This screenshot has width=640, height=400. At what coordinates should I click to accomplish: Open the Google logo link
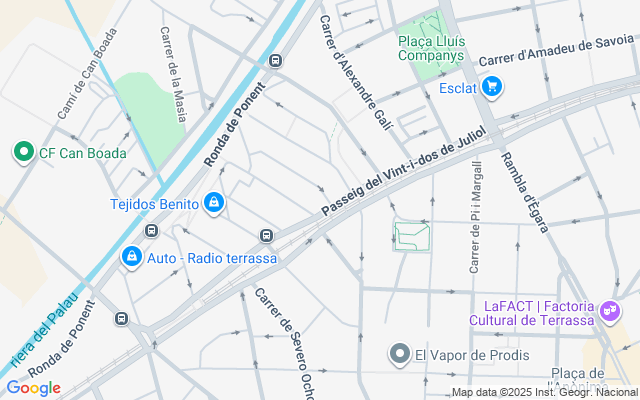[33, 388]
